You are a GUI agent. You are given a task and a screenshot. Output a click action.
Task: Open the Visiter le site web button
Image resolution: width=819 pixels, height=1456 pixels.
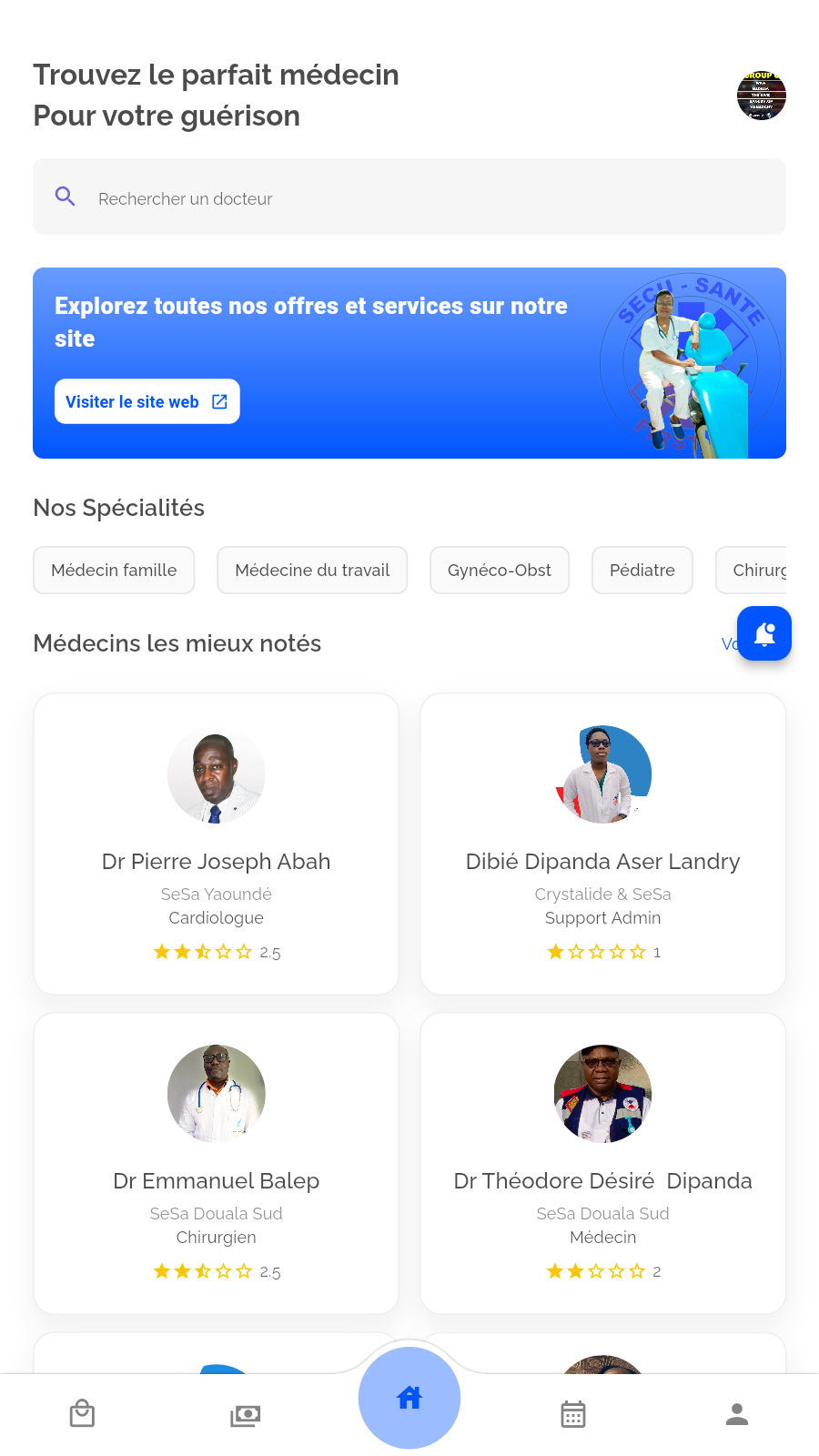coord(147,401)
